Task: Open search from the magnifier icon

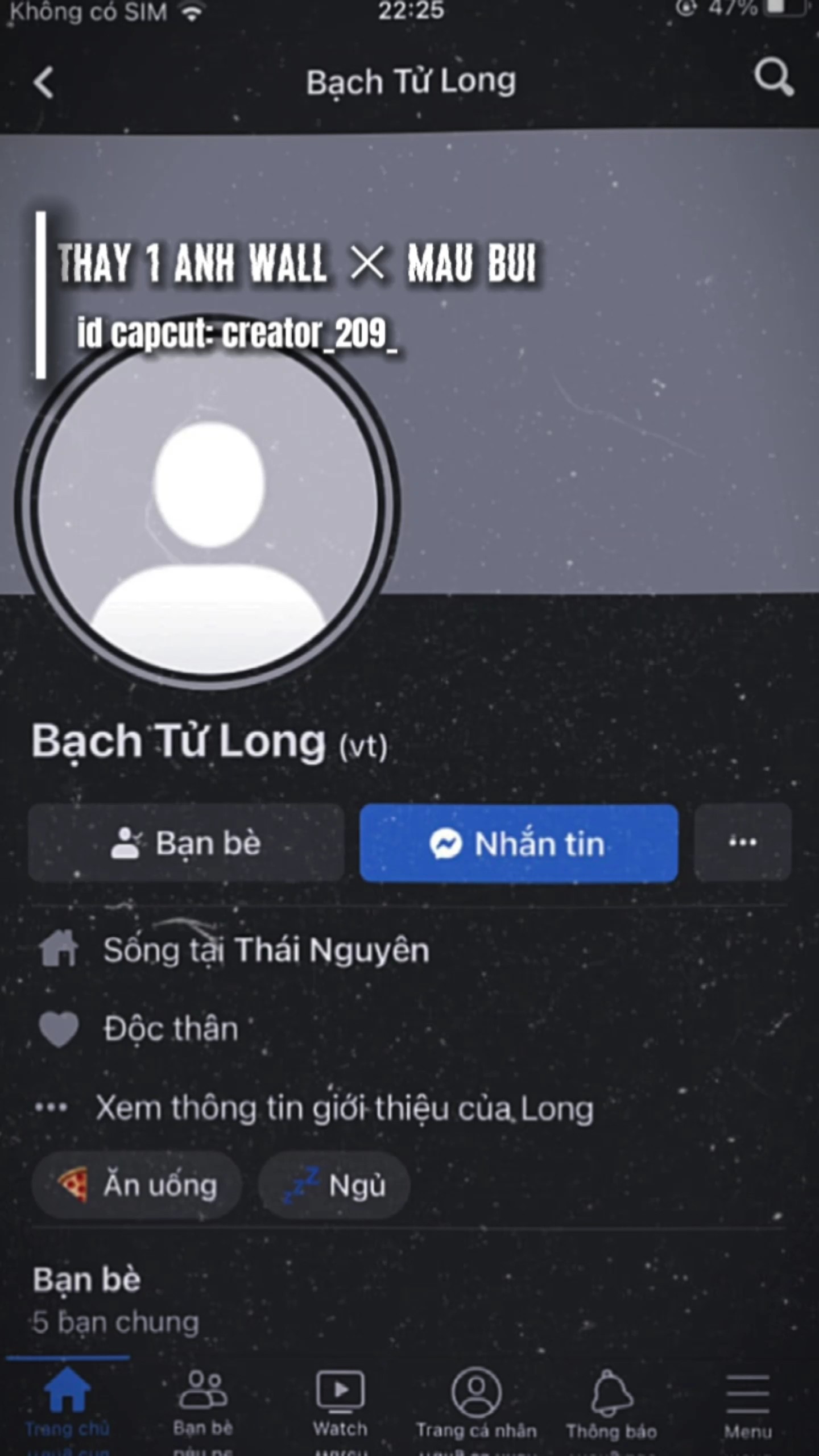Action: (773, 77)
